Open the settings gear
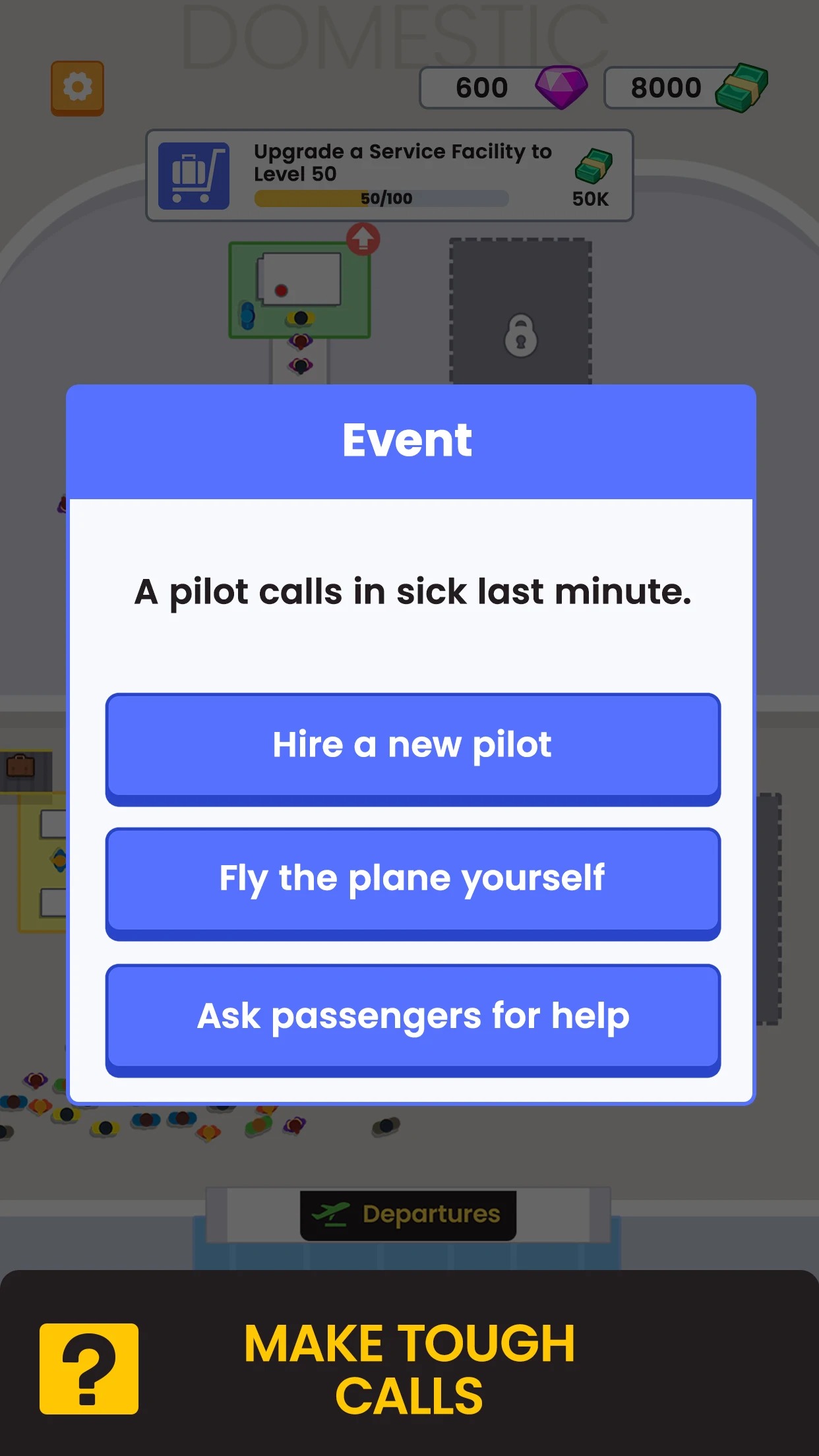 (78, 88)
